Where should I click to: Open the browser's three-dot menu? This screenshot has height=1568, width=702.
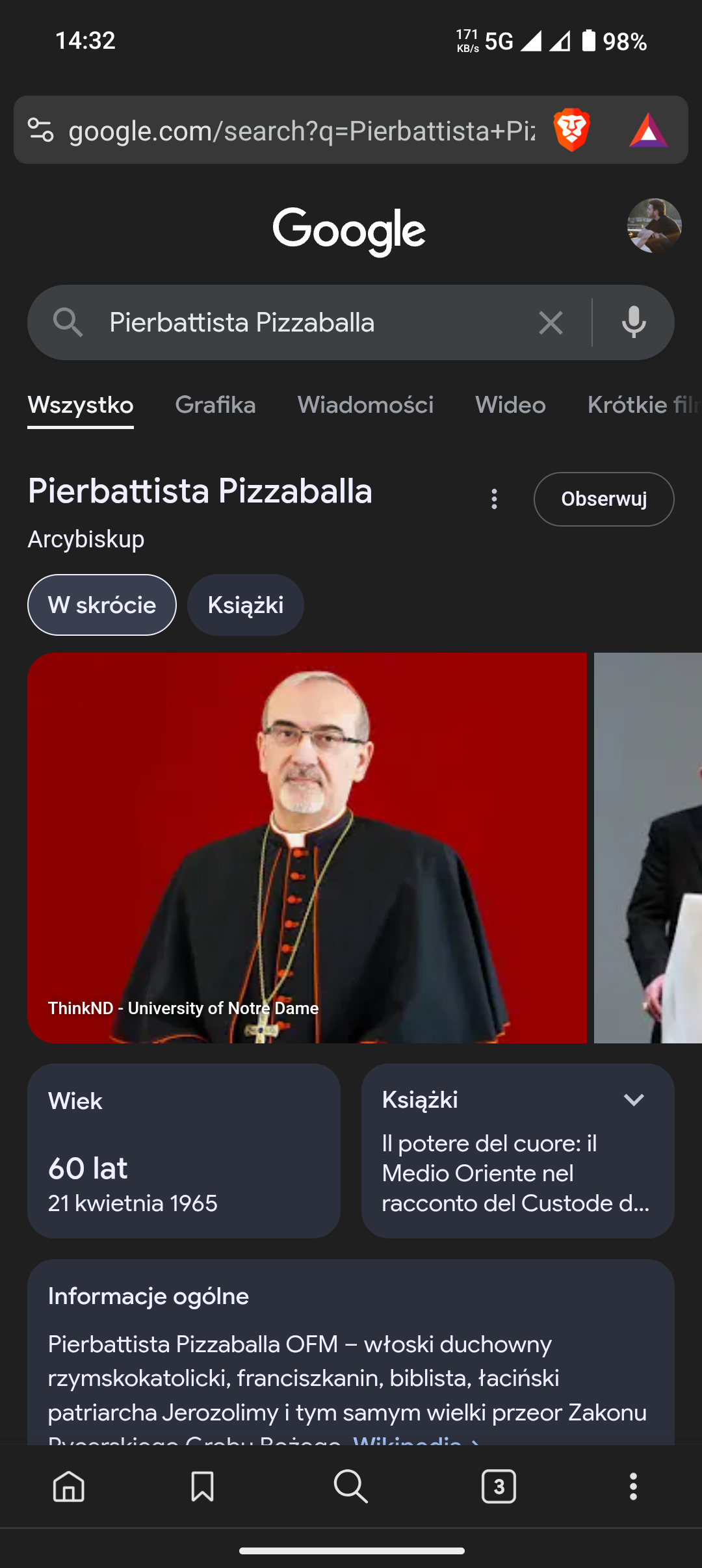633,1486
